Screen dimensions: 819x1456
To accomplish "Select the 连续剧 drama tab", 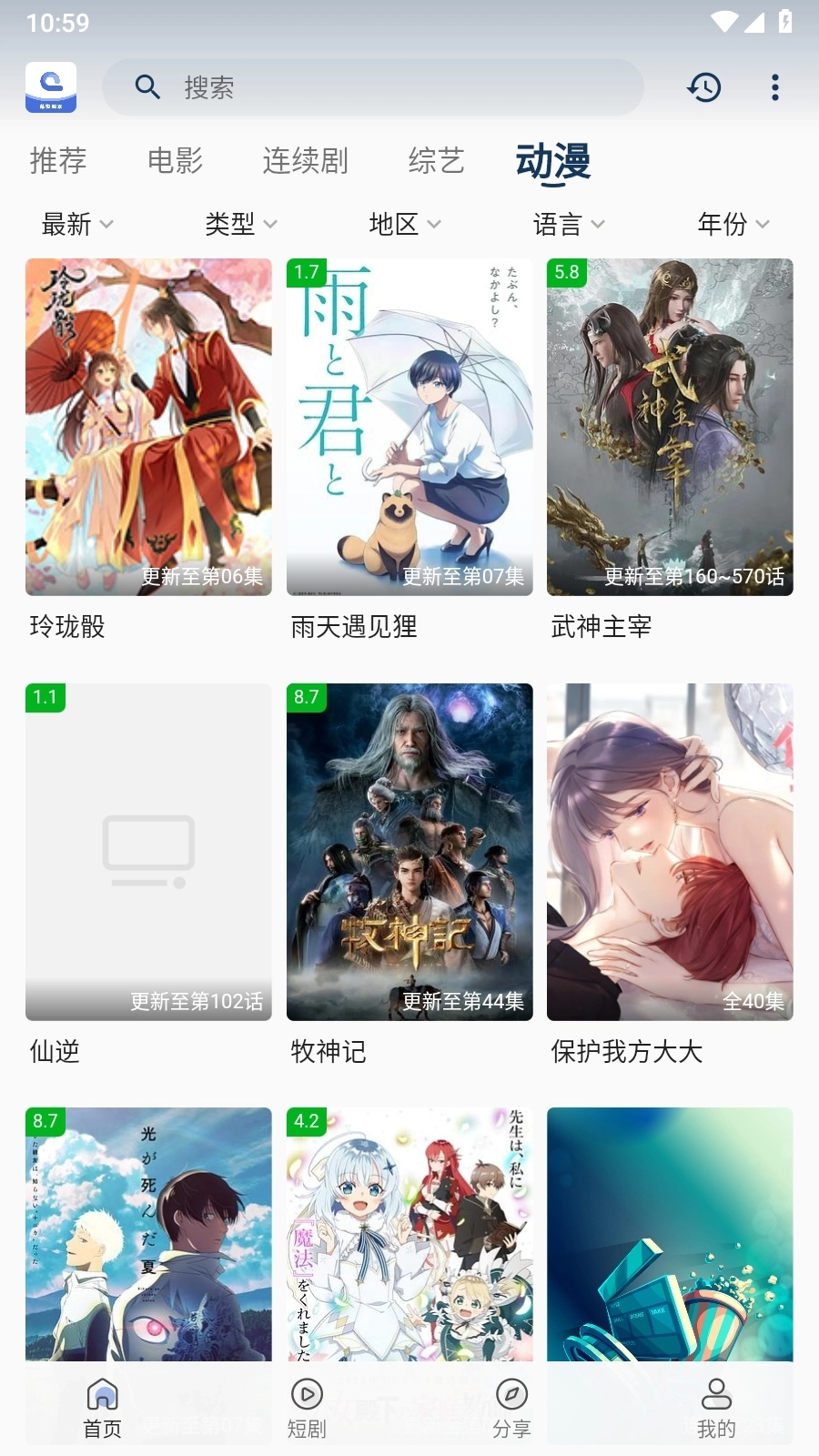I will coord(306,160).
